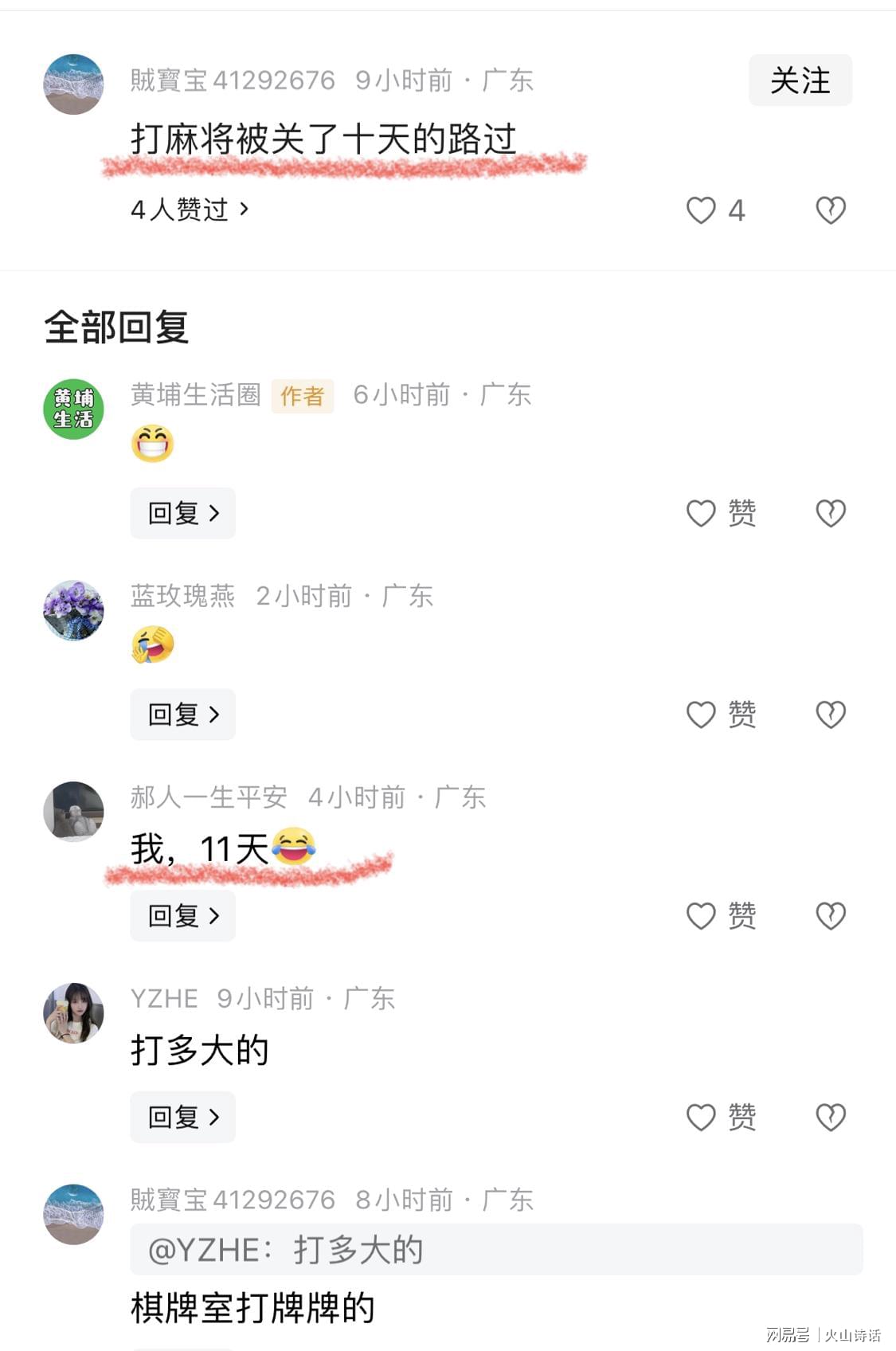Like the comment 打麻将被关了十天的路过
Screen dimensions: 896x1351
[x=702, y=210]
